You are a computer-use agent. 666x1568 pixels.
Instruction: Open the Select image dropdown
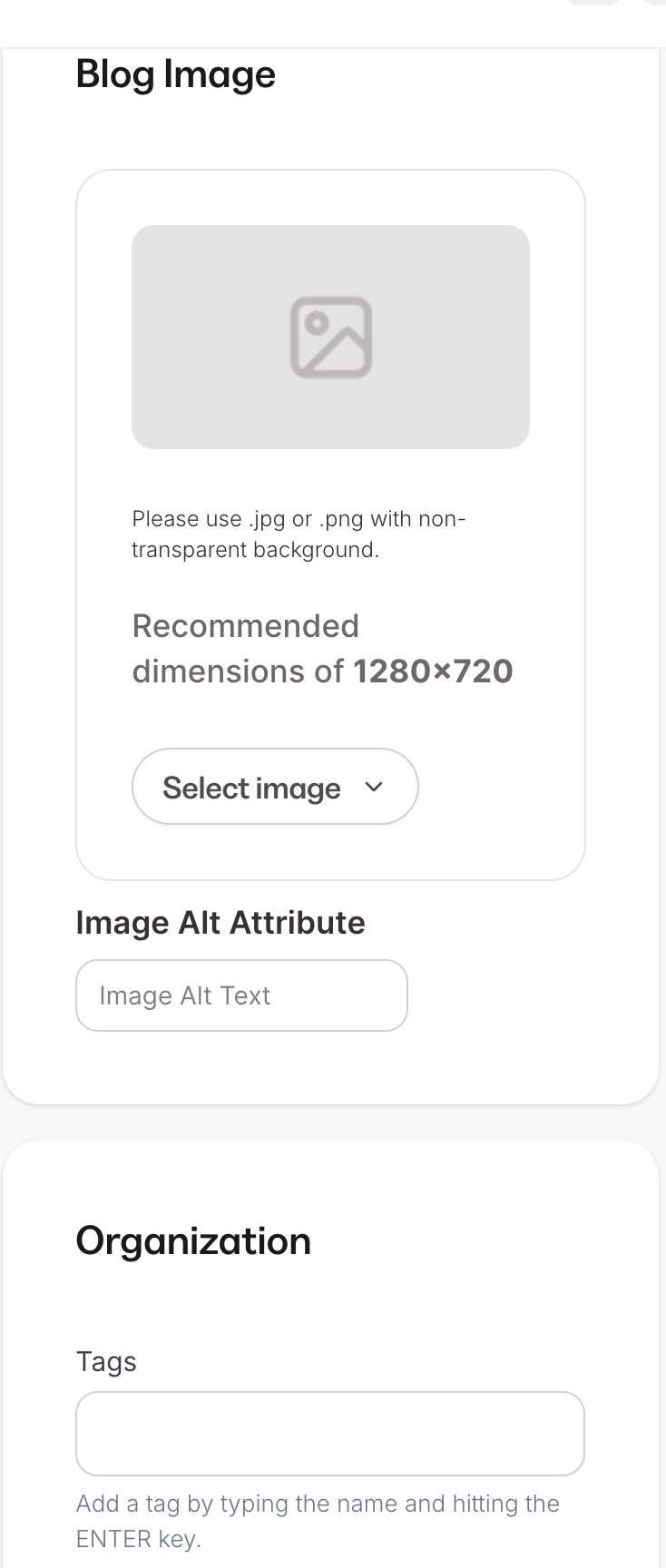[x=275, y=787]
